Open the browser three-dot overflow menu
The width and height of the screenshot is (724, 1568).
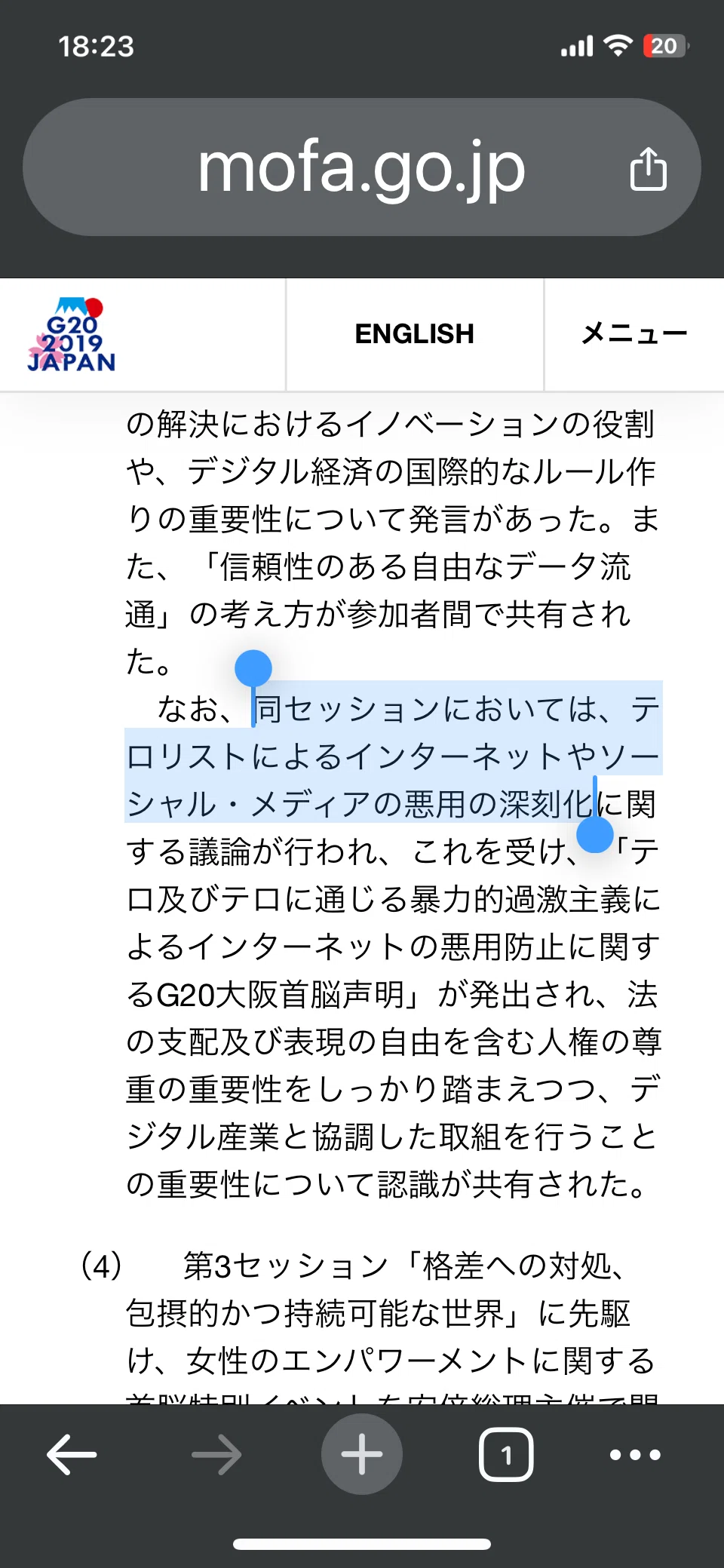click(x=635, y=1455)
